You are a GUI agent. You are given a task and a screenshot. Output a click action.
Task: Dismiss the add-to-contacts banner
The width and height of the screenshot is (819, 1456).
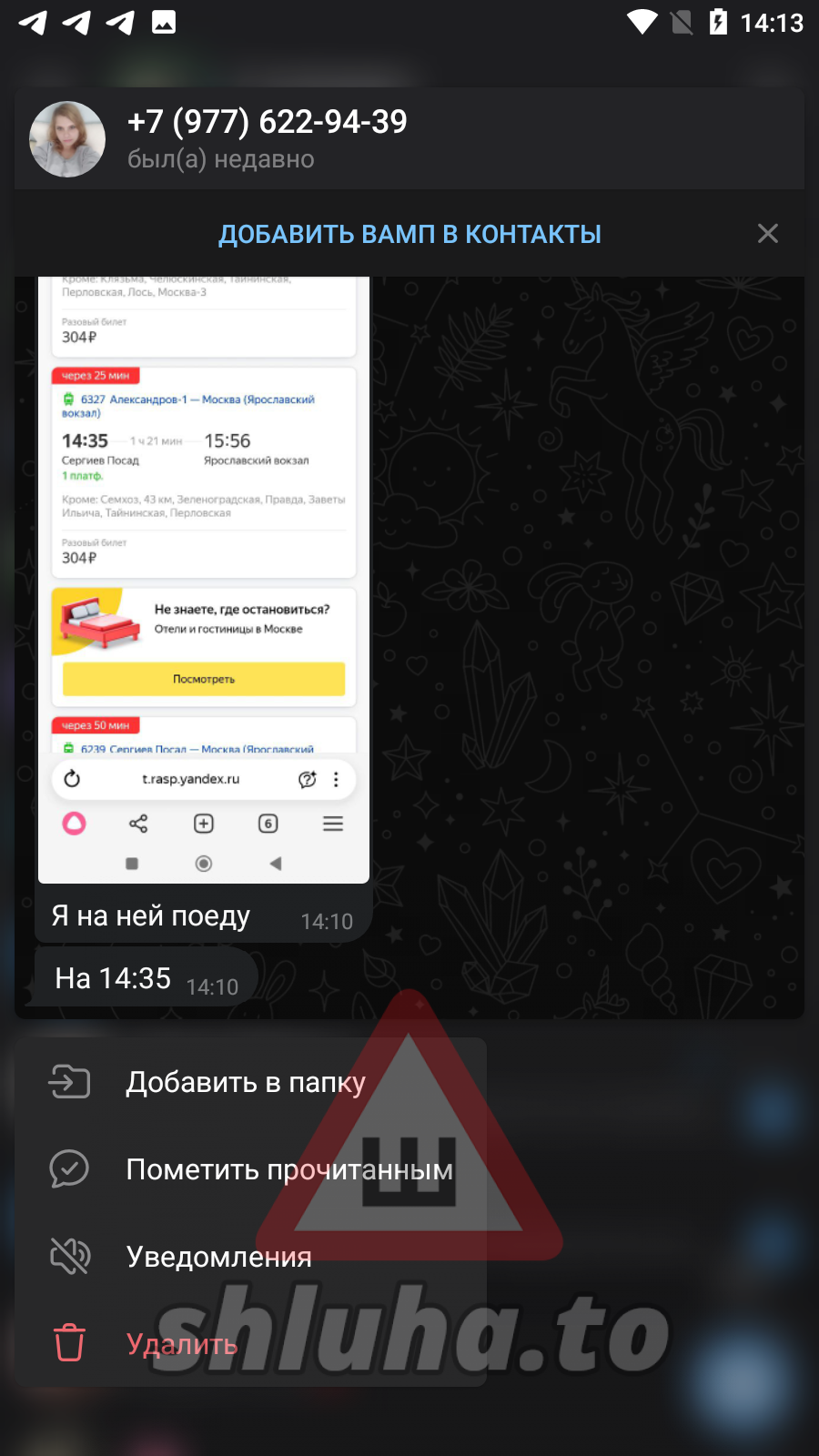click(x=767, y=234)
